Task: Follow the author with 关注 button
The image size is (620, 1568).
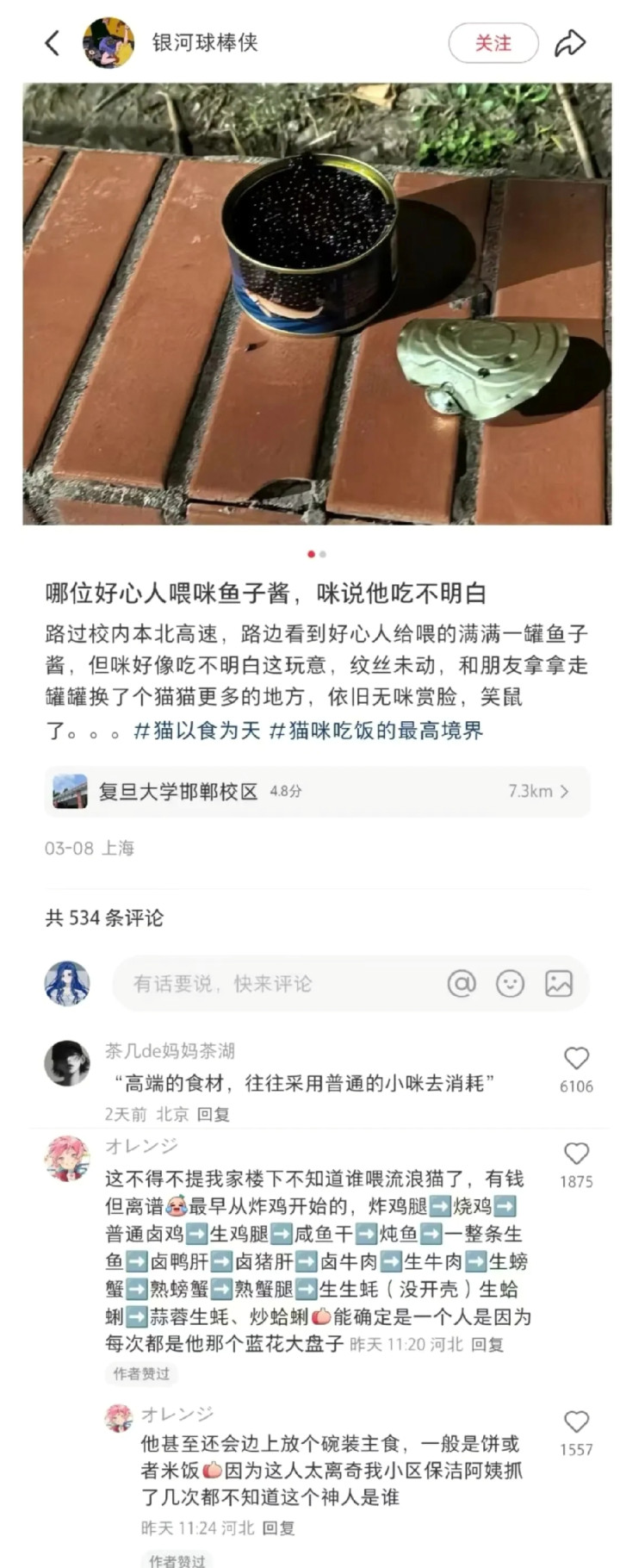Action: pos(493,43)
